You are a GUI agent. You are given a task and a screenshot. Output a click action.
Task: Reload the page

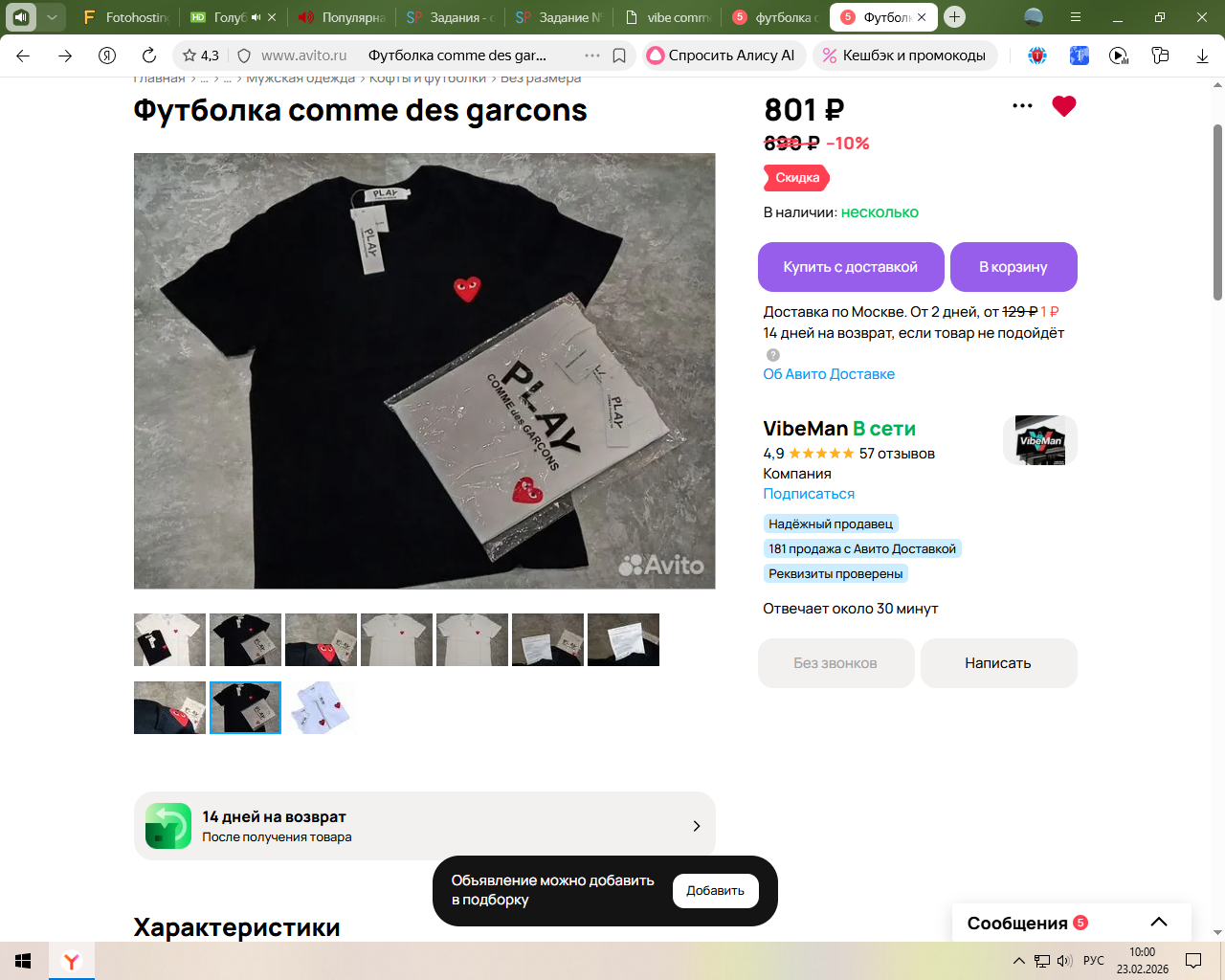tap(148, 56)
